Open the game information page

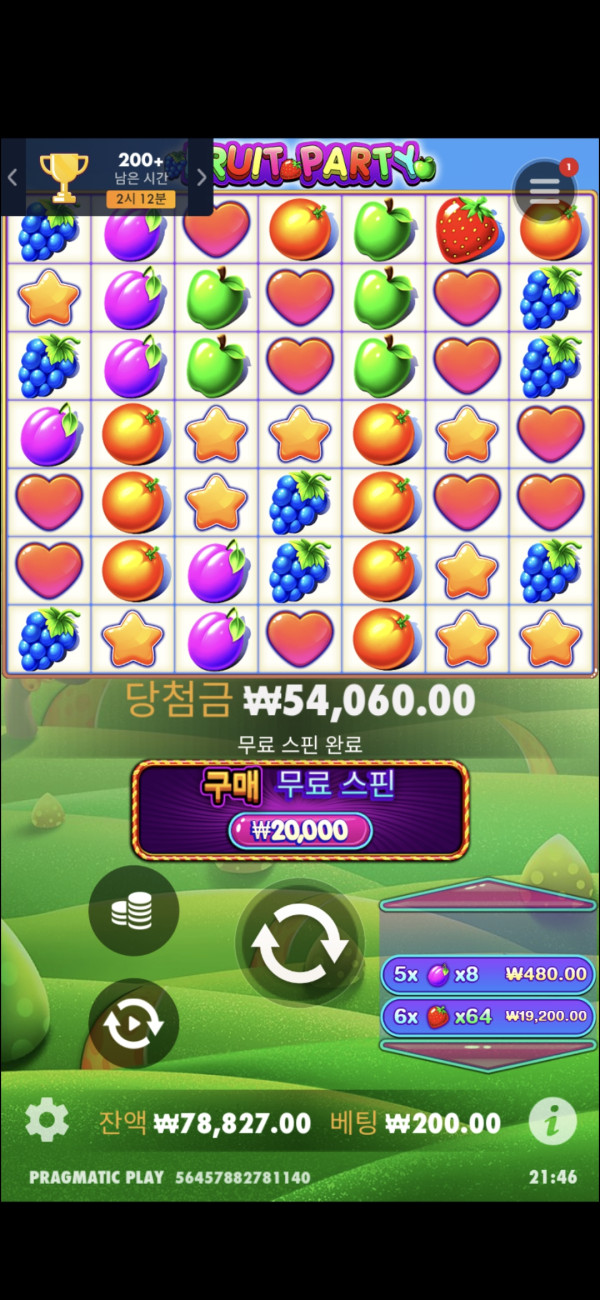[552, 1121]
